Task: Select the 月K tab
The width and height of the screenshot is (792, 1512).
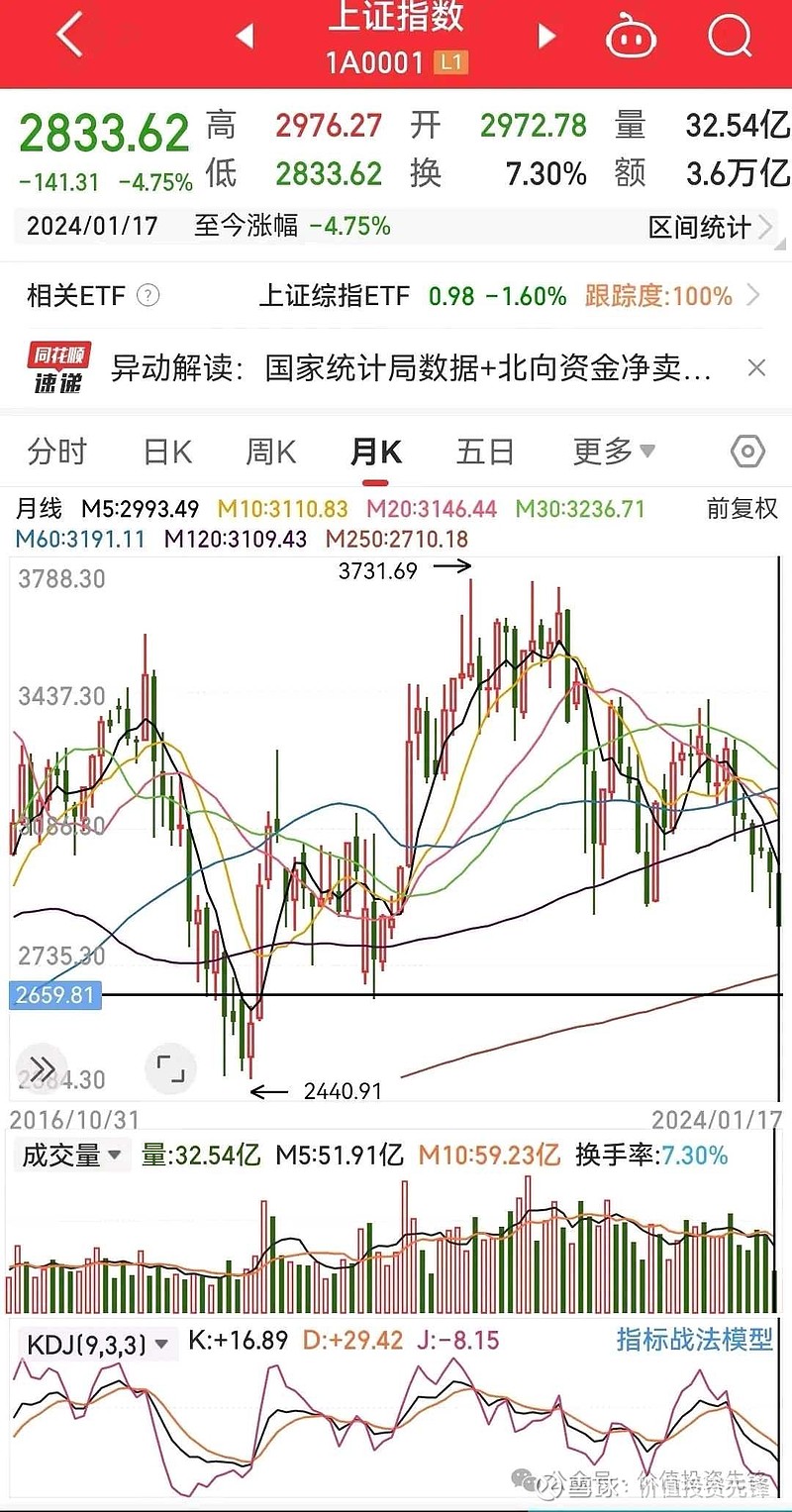Action: click(375, 453)
